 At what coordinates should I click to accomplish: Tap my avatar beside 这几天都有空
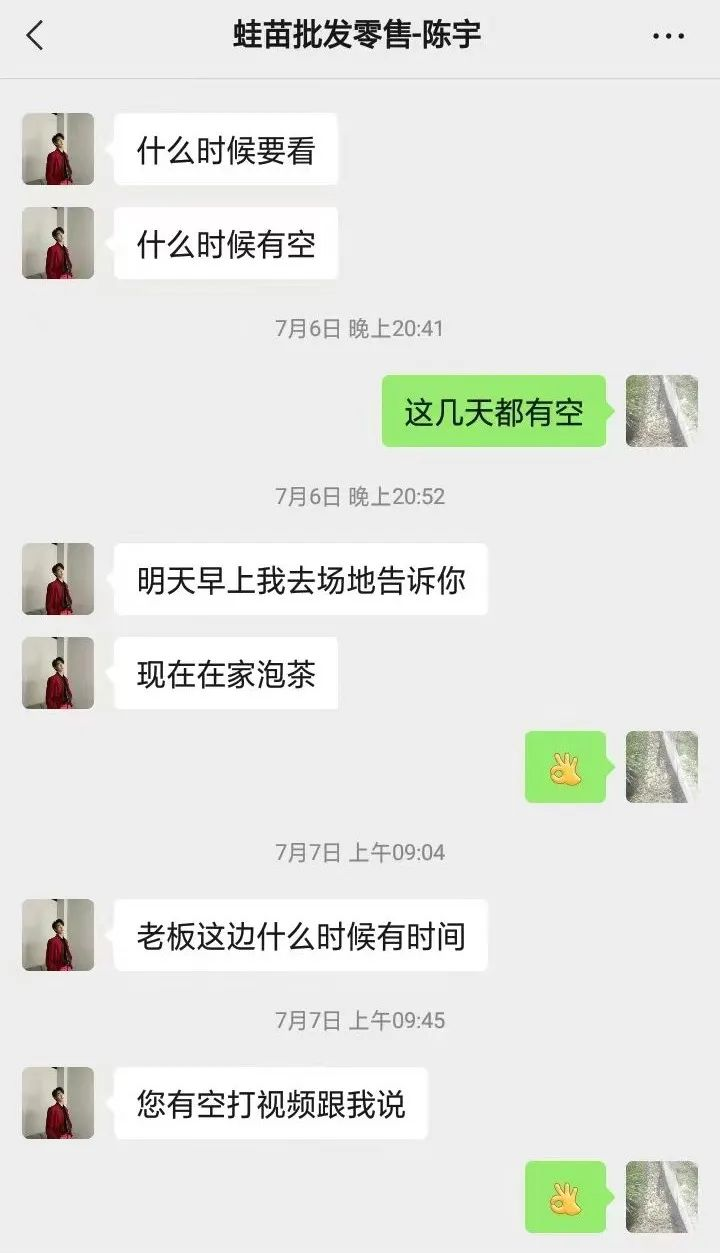661,411
